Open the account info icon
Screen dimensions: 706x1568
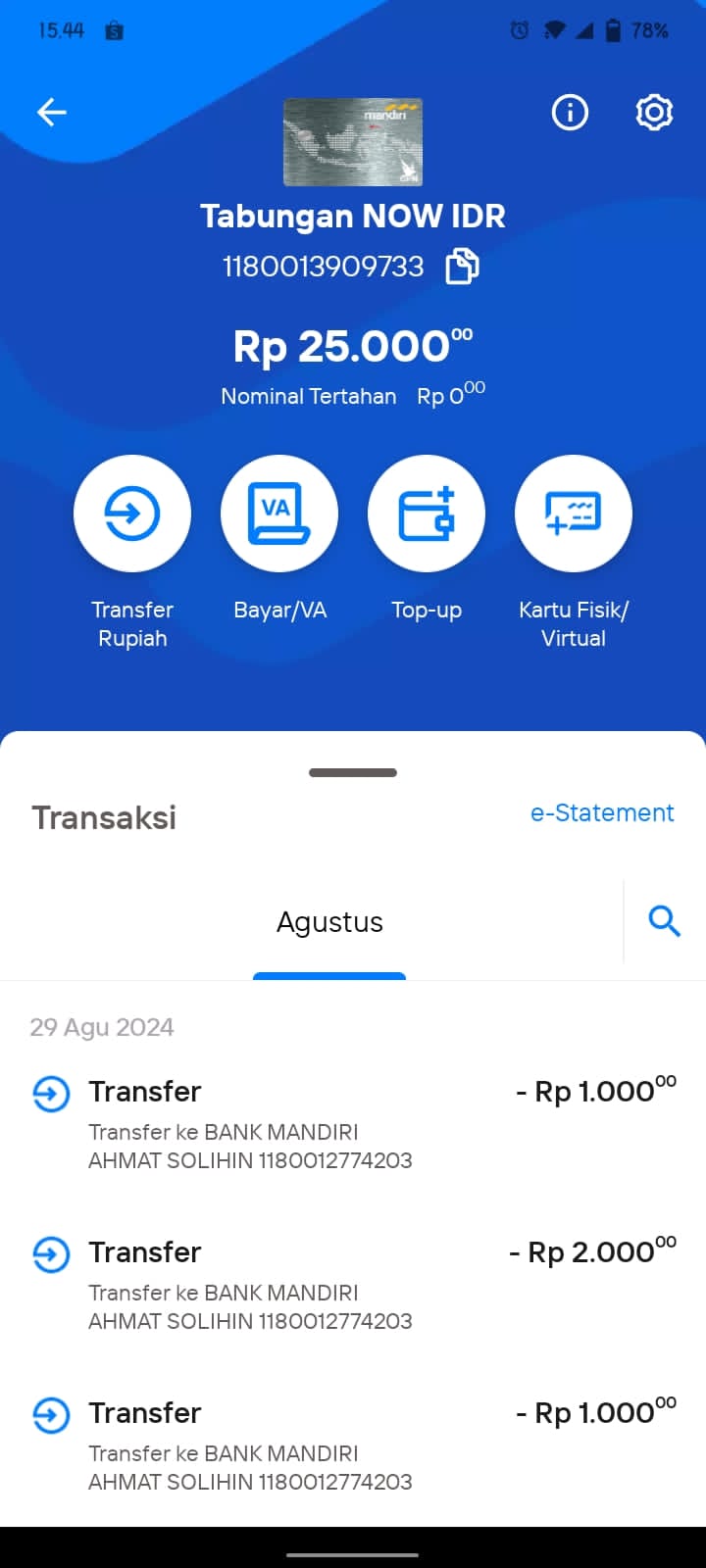click(570, 113)
